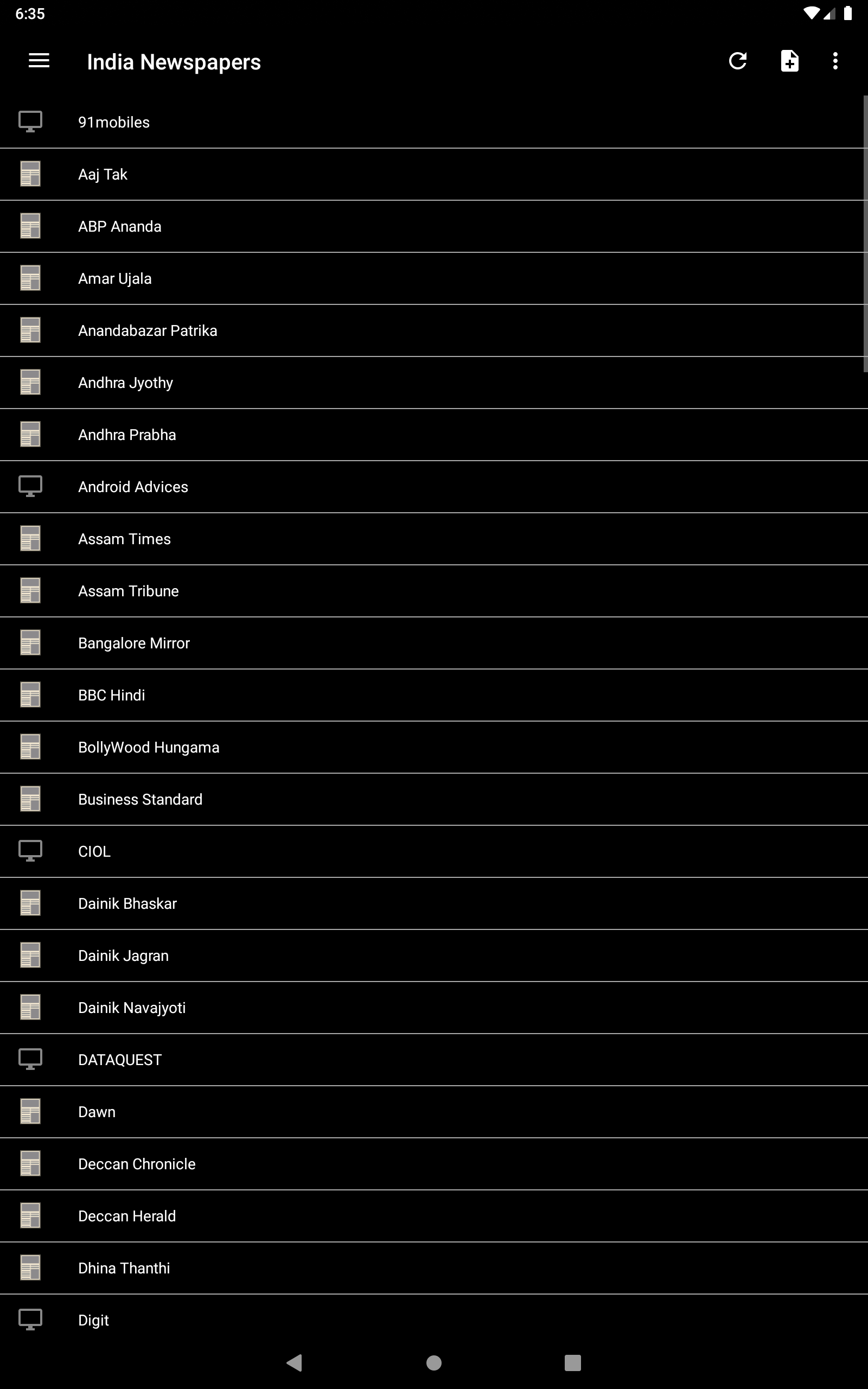Open Amar Ujala

tap(434, 279)
